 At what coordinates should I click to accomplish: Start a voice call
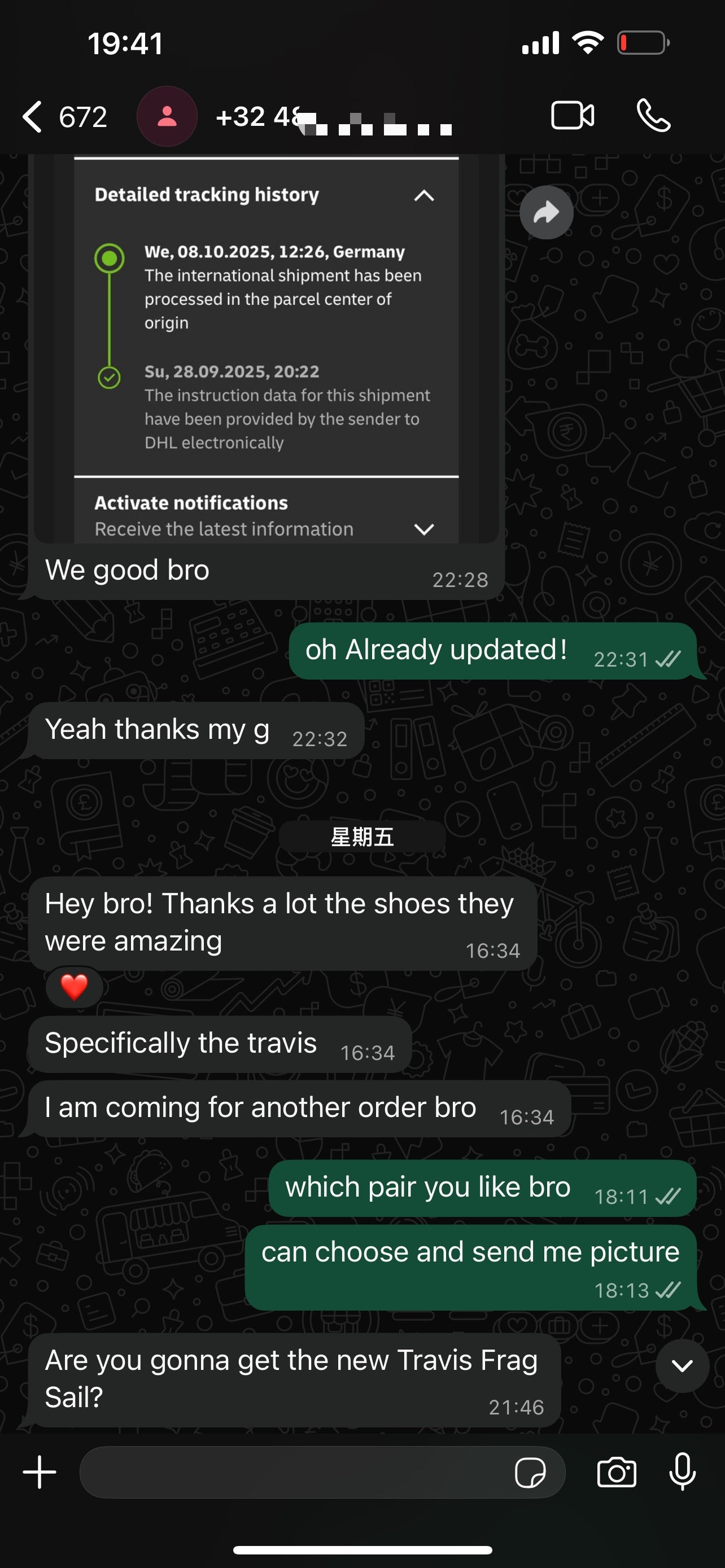pos(653,116)
